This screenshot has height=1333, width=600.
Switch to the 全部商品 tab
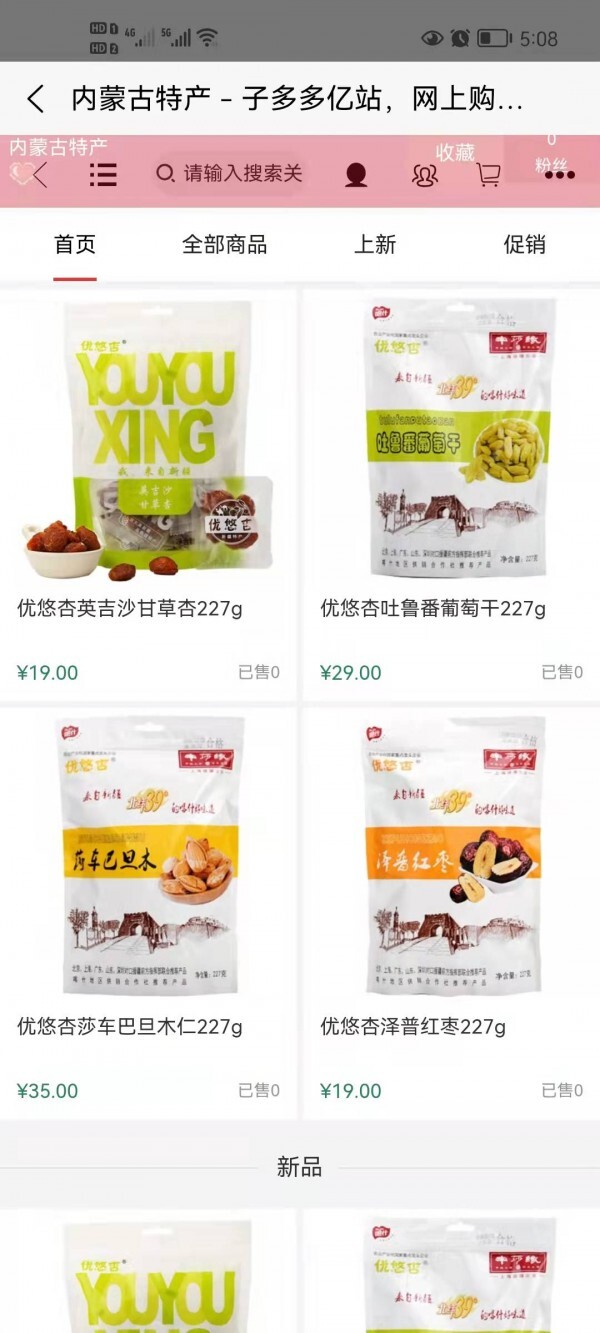224,245
